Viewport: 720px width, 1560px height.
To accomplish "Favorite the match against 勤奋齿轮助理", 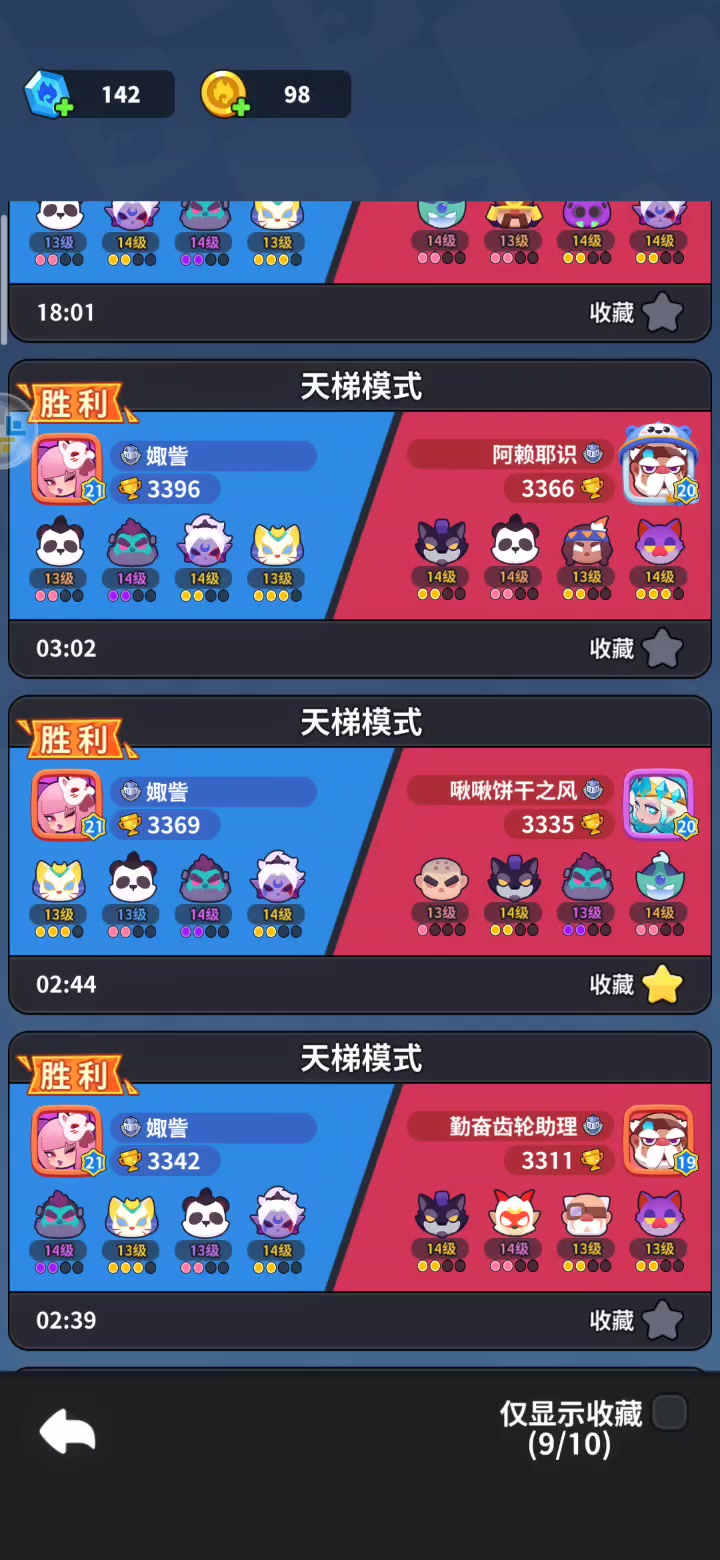I will [662, 1320].
